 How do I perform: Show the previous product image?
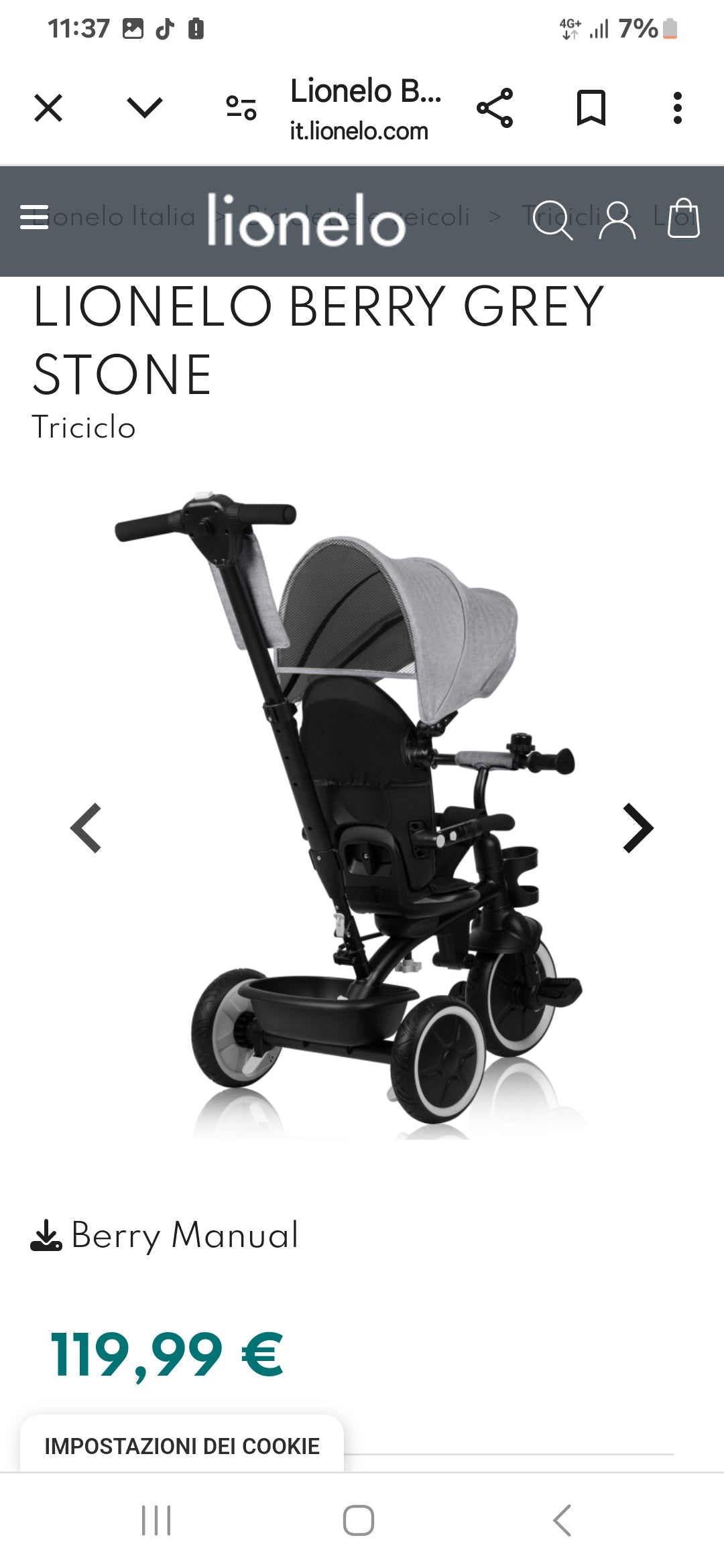pyautogui.click(x=86, y=828)
